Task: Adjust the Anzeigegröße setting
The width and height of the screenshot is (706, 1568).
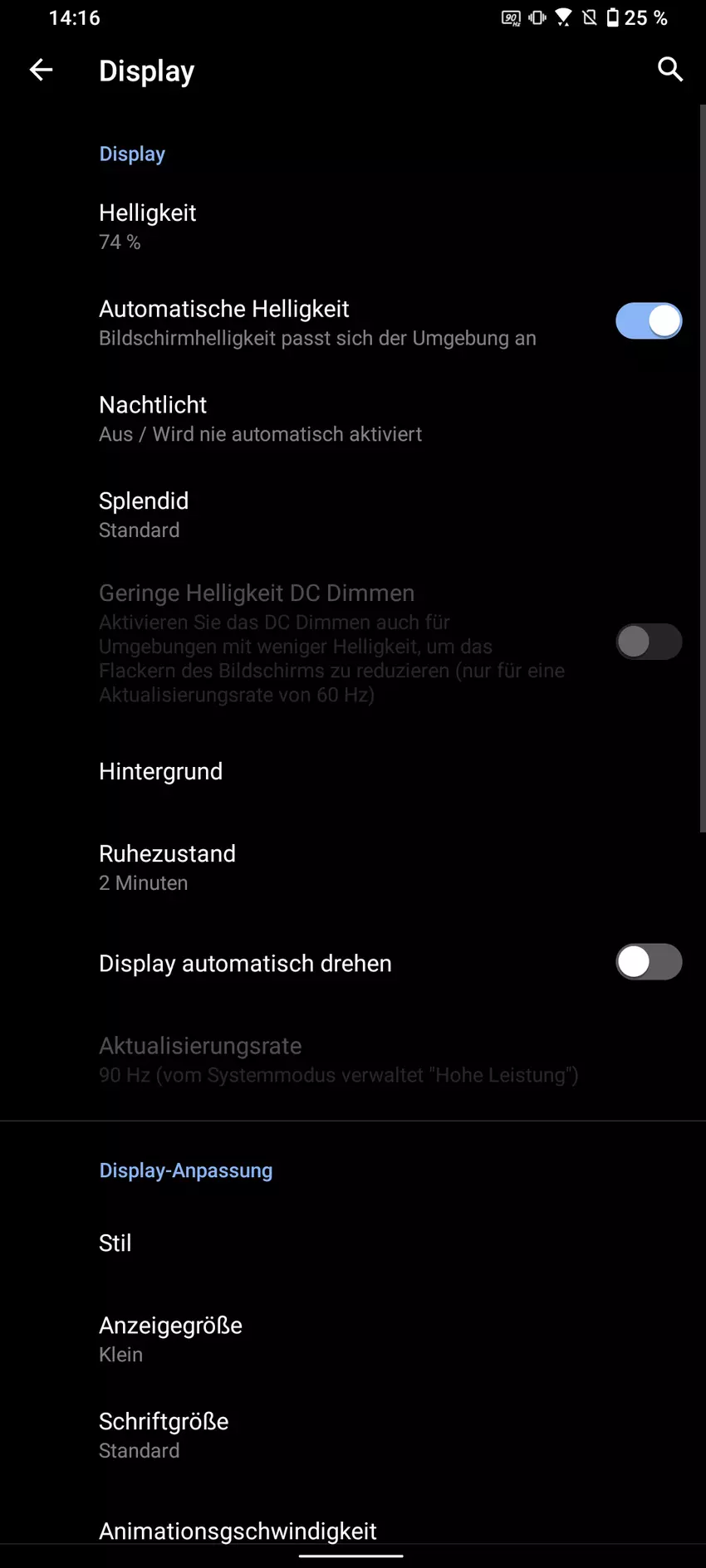Action: [x=170, y=1339]
